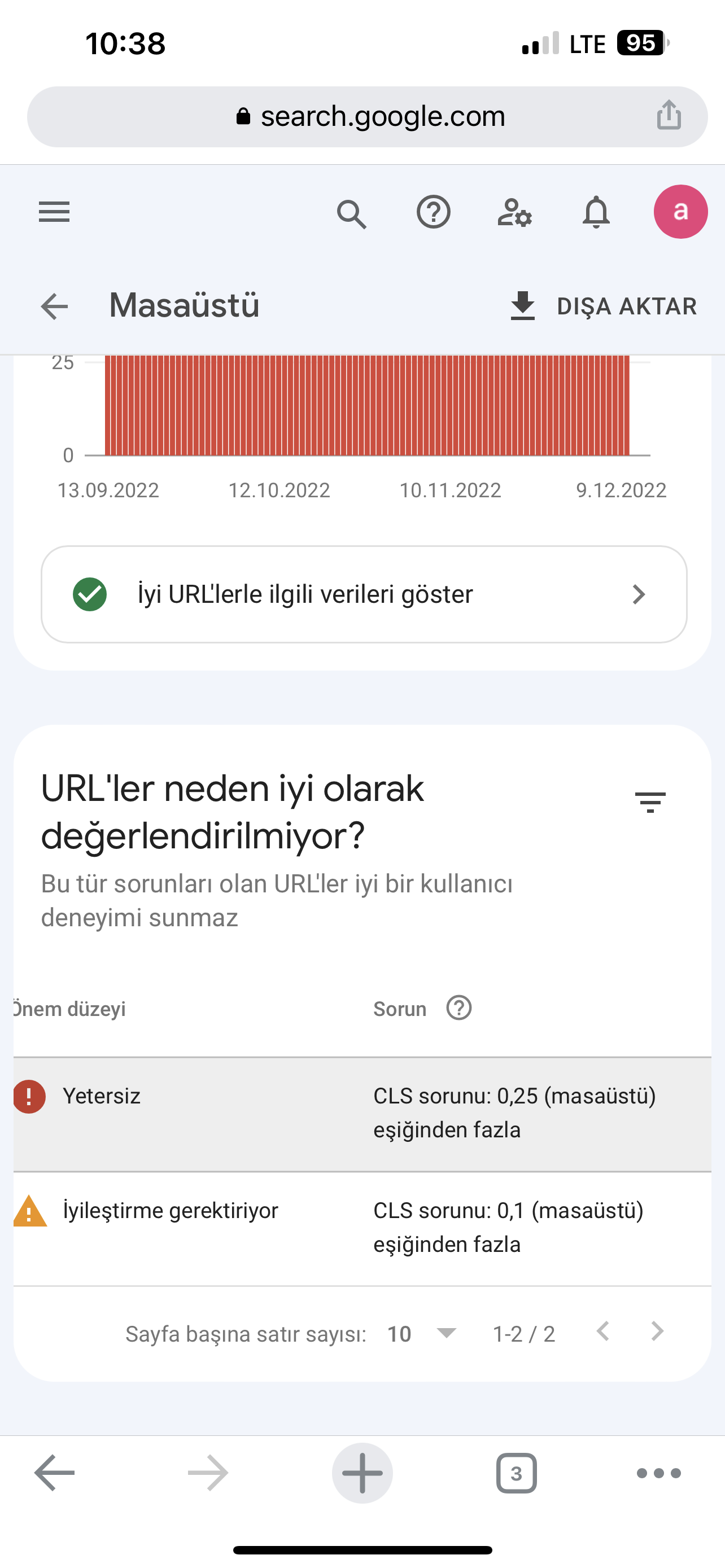Tap the browser share icon in the address bar

pos(669,115)
